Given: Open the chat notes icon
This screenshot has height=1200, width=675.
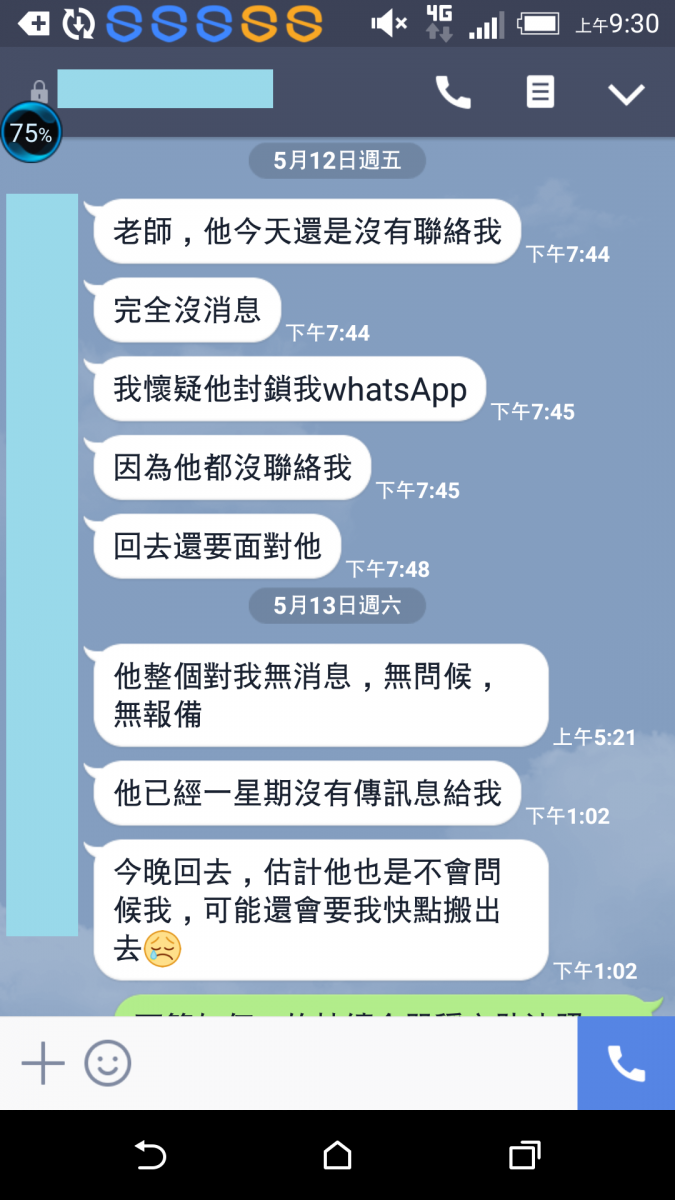Looking at the screenshot, I should [540, 93].
